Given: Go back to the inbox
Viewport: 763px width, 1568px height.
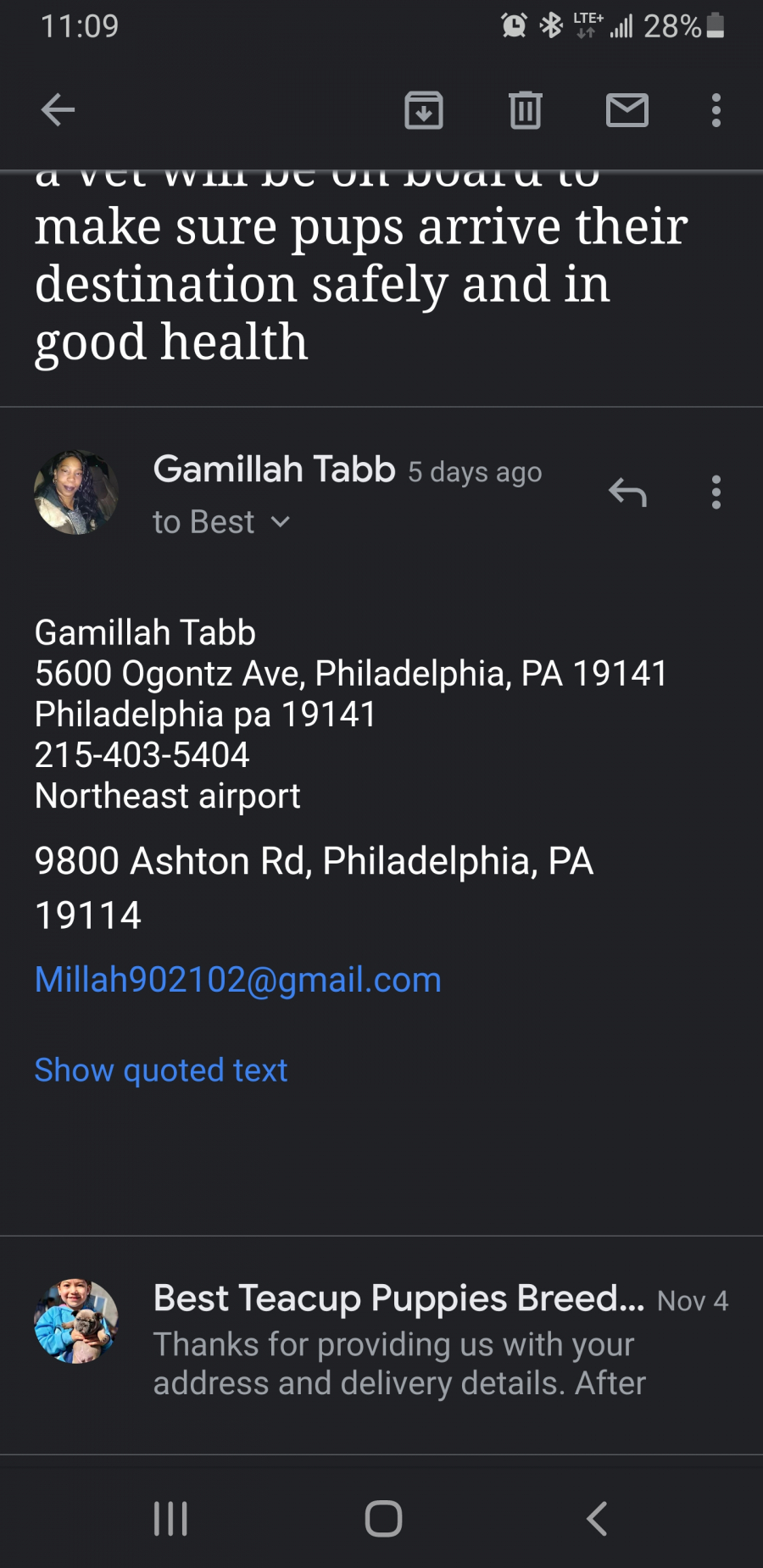Looking at the screenshot, I should [58, 110].
